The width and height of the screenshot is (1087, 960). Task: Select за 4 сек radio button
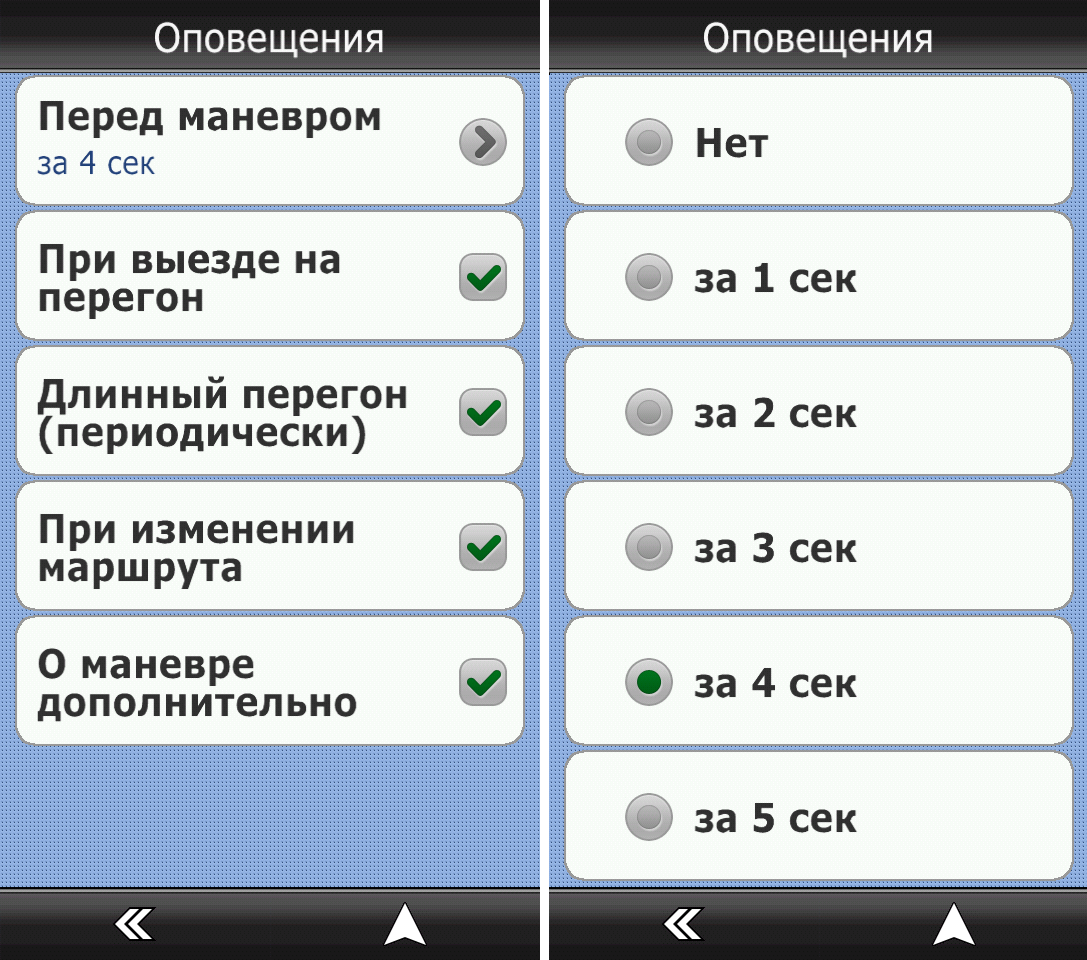click(649, 682)
